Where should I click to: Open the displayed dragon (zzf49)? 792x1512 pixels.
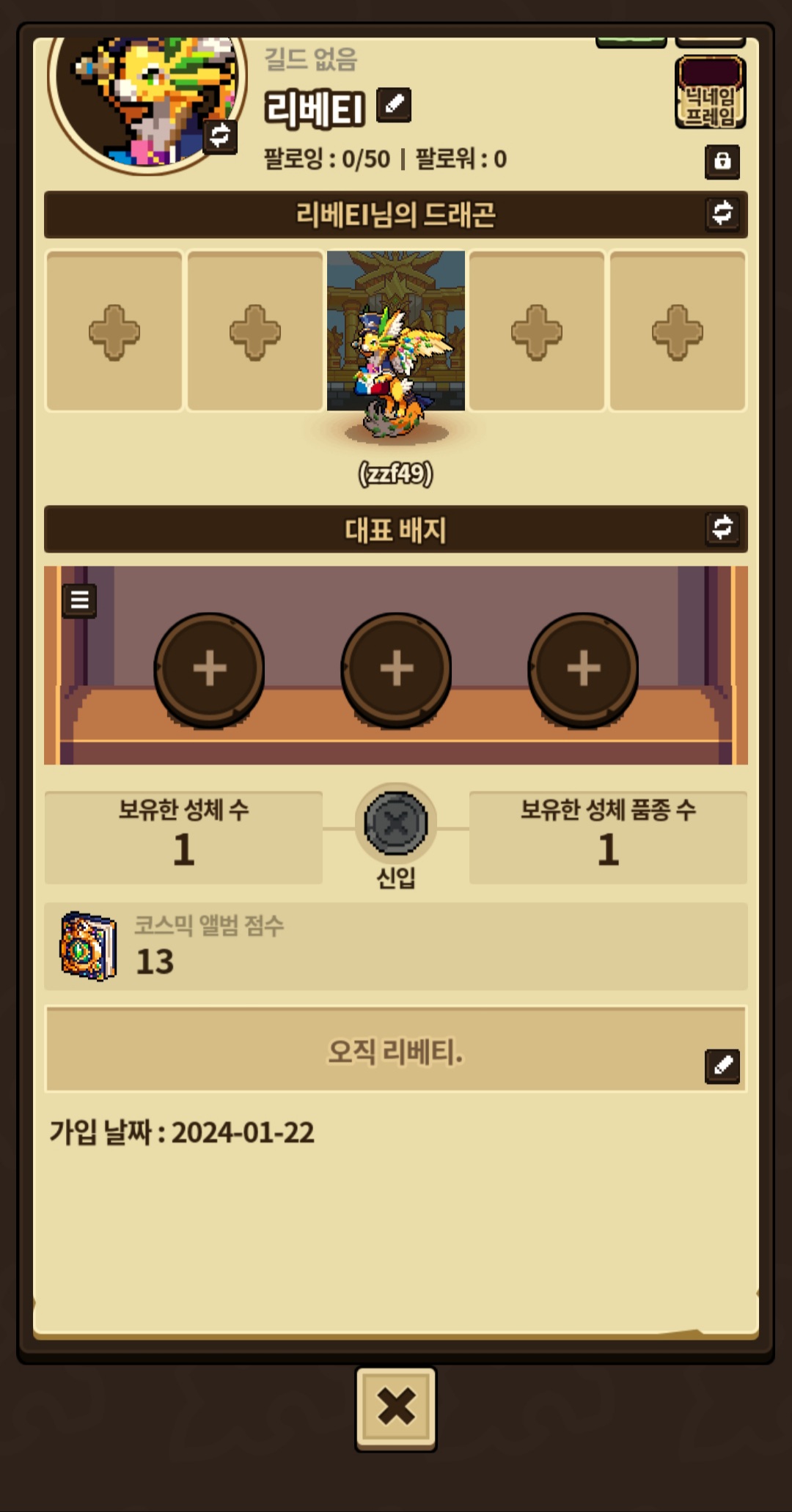(396, 344)
